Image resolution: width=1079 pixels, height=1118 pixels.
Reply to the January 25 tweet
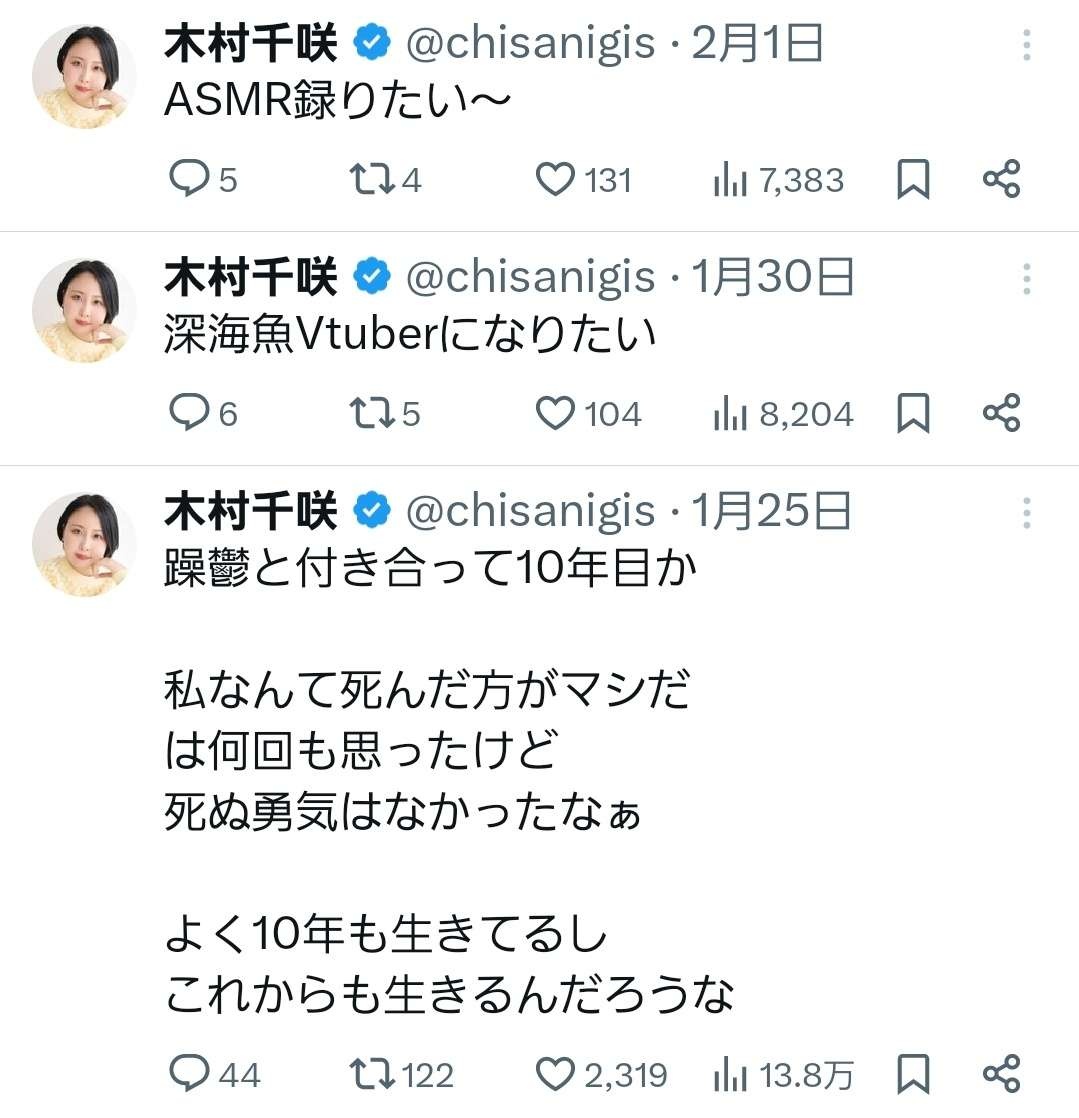click(189, 1074)
